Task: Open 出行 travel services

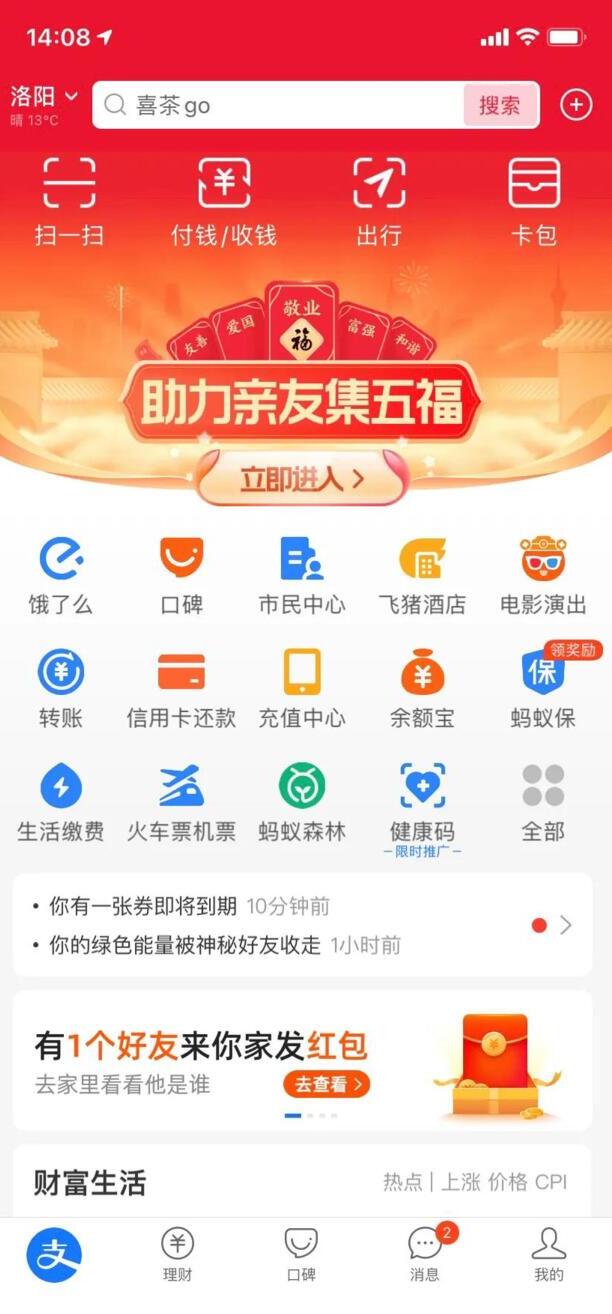Action: click(379, 202)
